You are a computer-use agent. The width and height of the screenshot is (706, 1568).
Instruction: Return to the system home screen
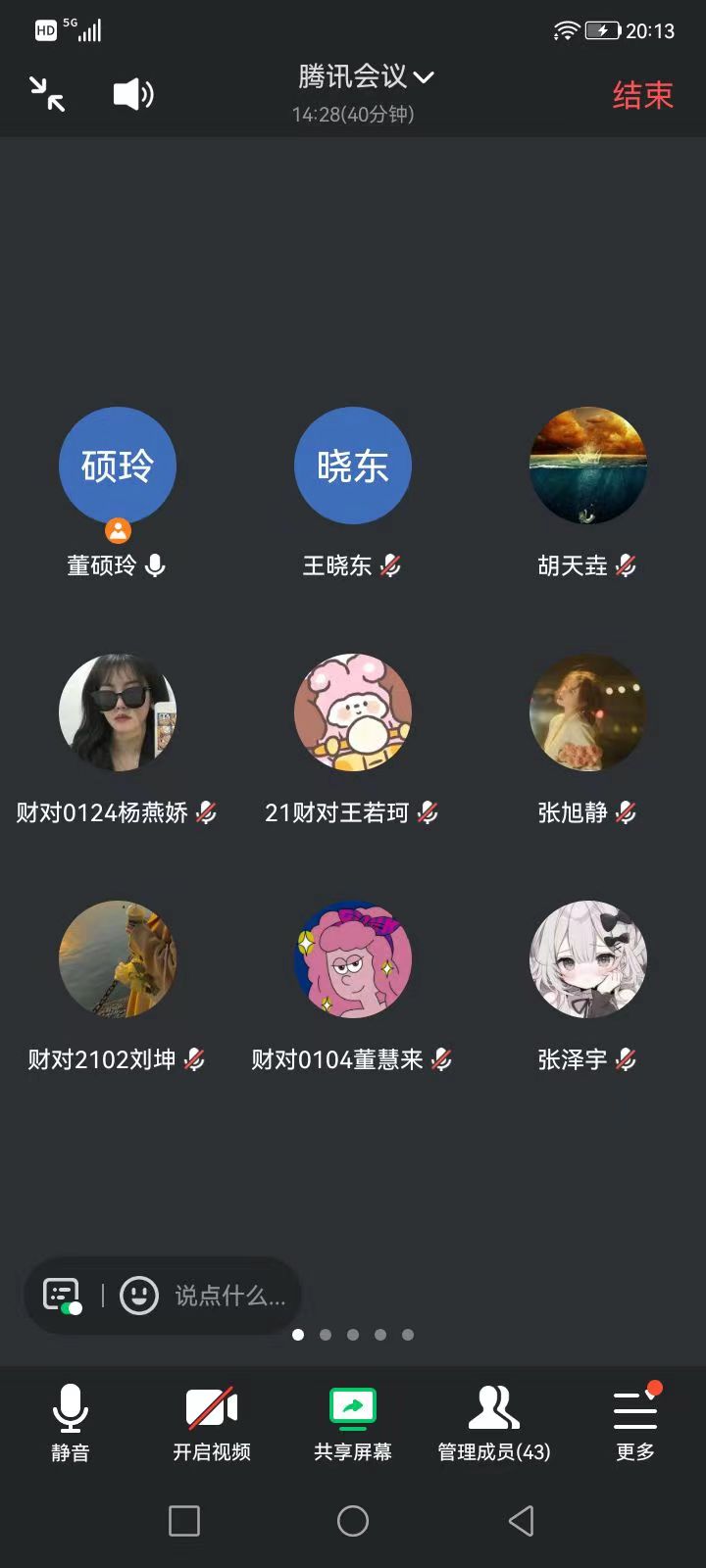pos(353,1521)
